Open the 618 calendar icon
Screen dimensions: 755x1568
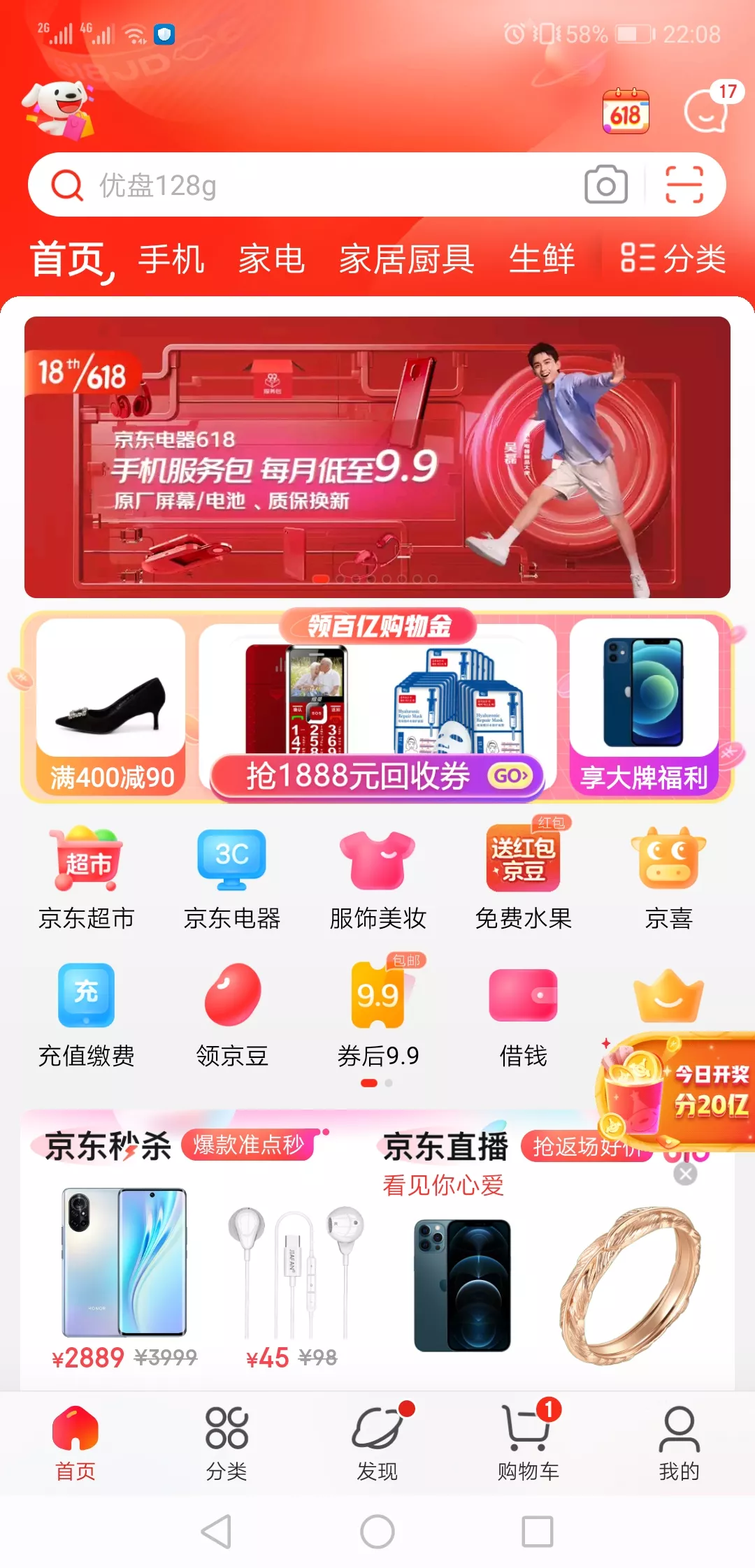pos(626,111)
